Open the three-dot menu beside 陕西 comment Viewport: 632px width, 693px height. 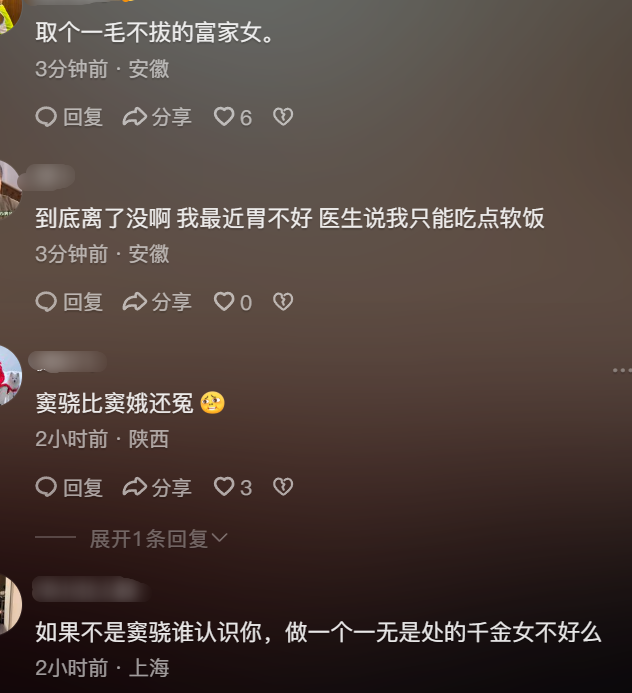coord(621,370)
